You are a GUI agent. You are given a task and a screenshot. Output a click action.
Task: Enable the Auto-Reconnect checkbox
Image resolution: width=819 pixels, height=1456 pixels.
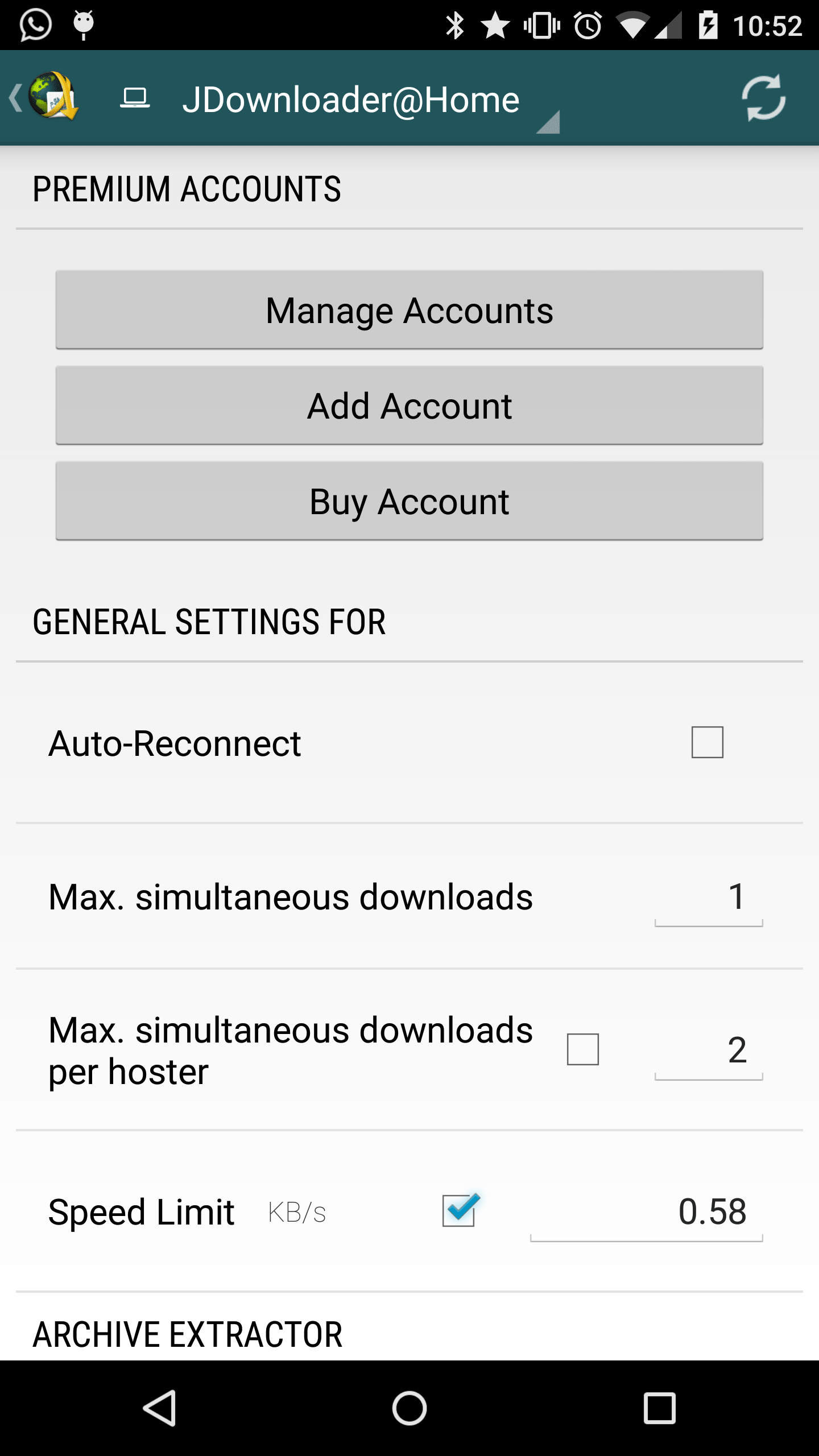pyautogui.click(x=708, y=742)
